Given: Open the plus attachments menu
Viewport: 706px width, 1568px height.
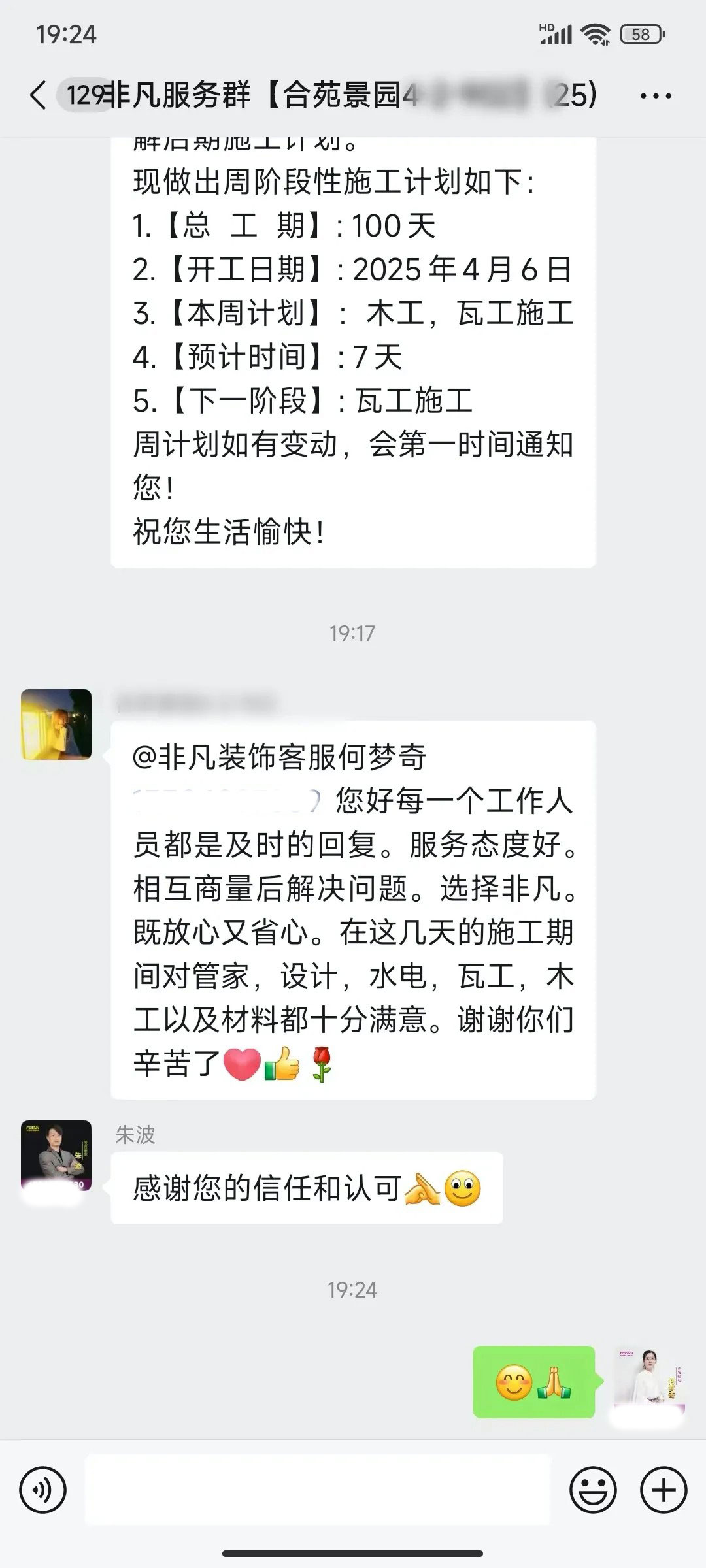Looking at the screenshot, I should 664,1491.
